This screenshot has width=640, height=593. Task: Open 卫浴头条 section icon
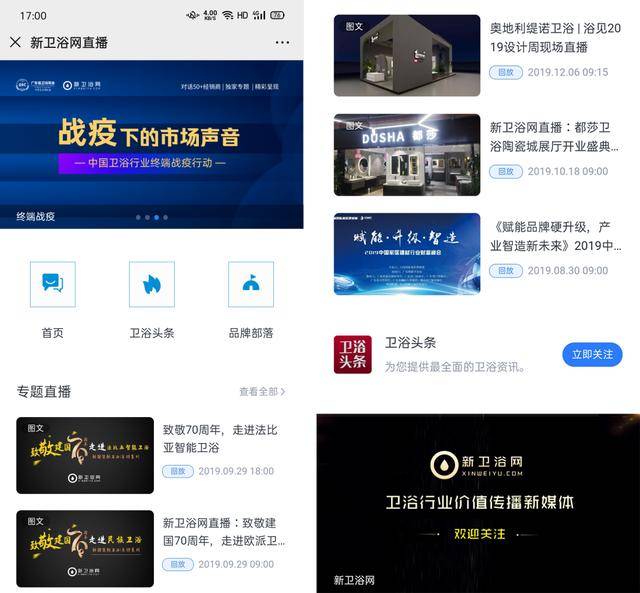tap(152, 285)
